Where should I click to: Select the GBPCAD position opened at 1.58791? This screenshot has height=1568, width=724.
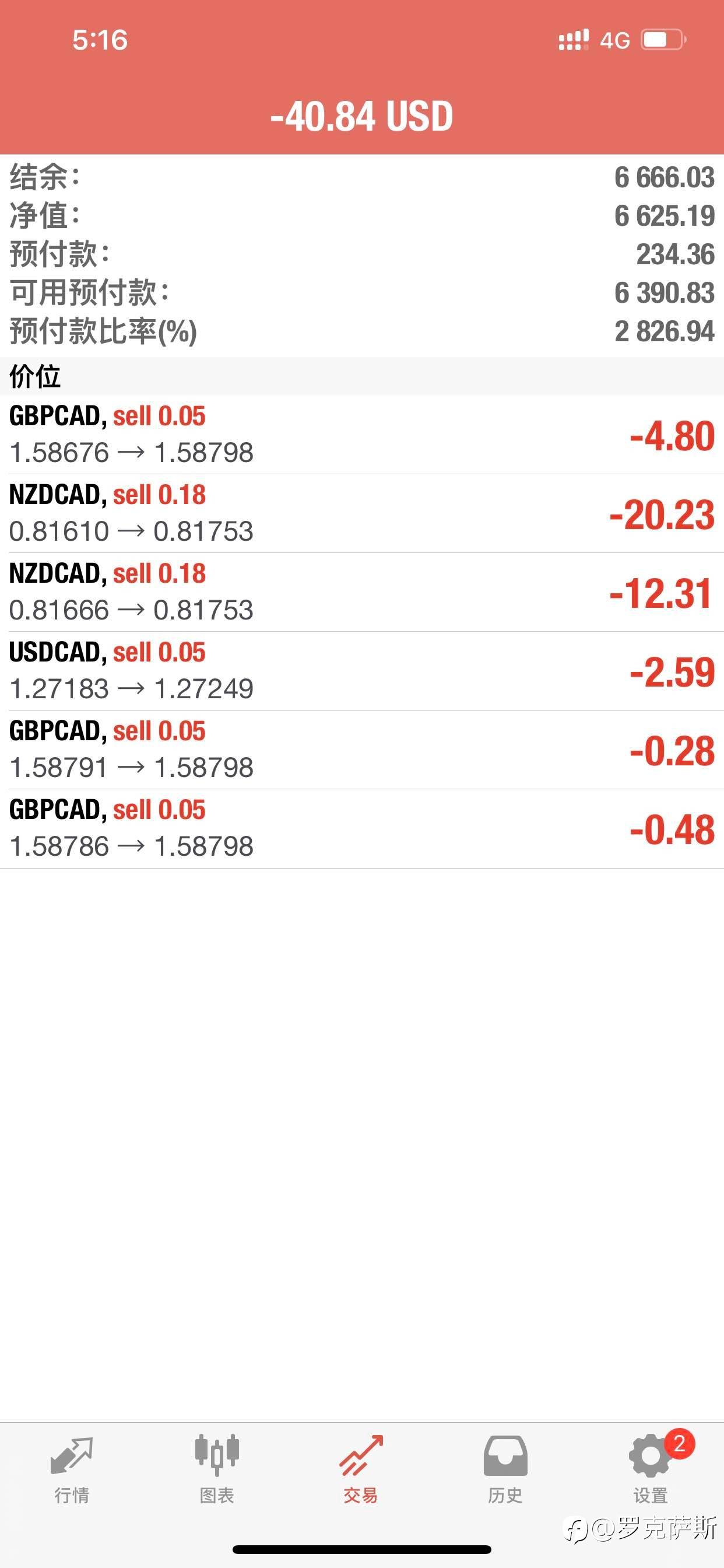361,750
